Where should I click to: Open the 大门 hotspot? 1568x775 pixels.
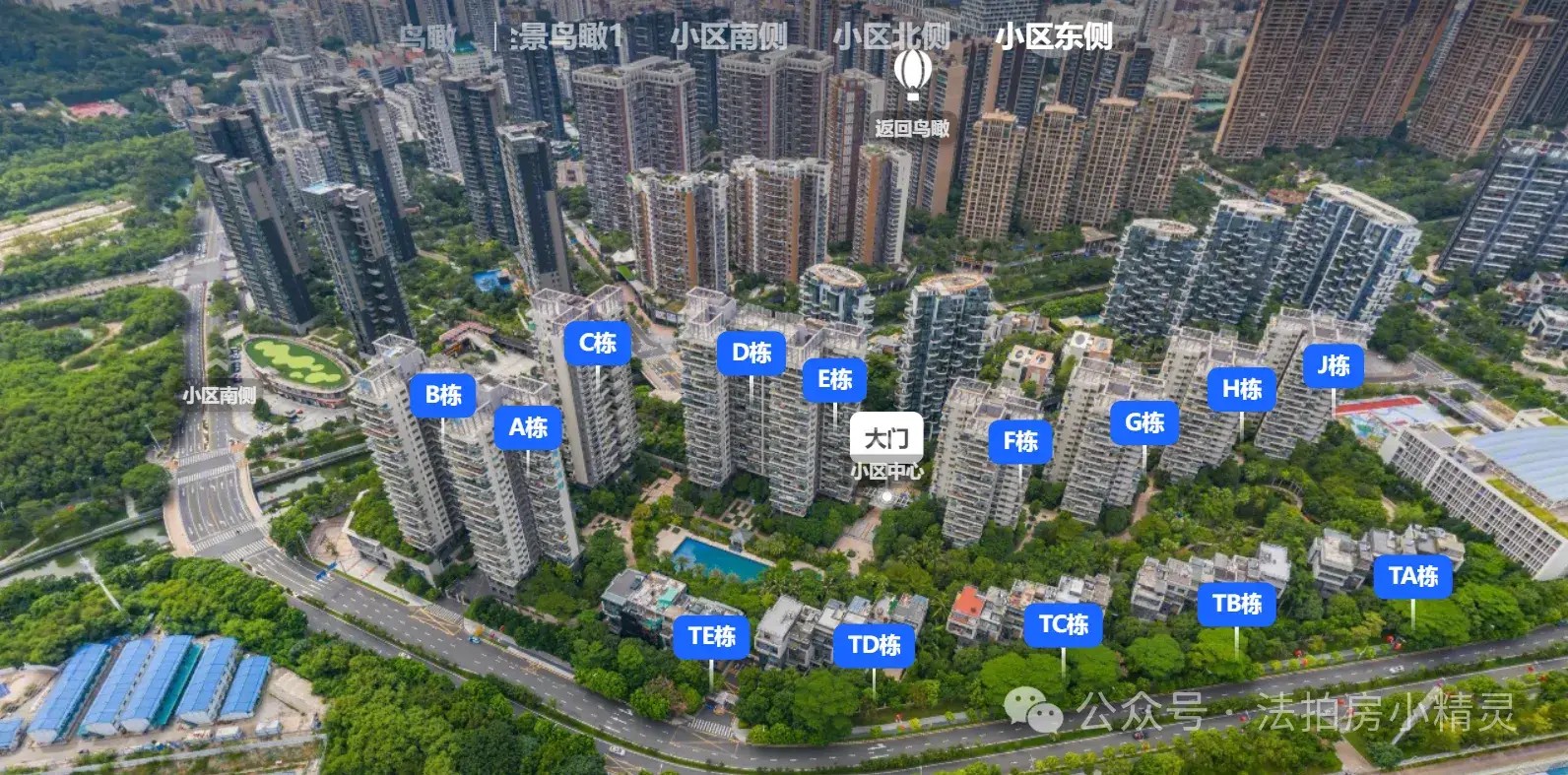click(x=885, y=436)
